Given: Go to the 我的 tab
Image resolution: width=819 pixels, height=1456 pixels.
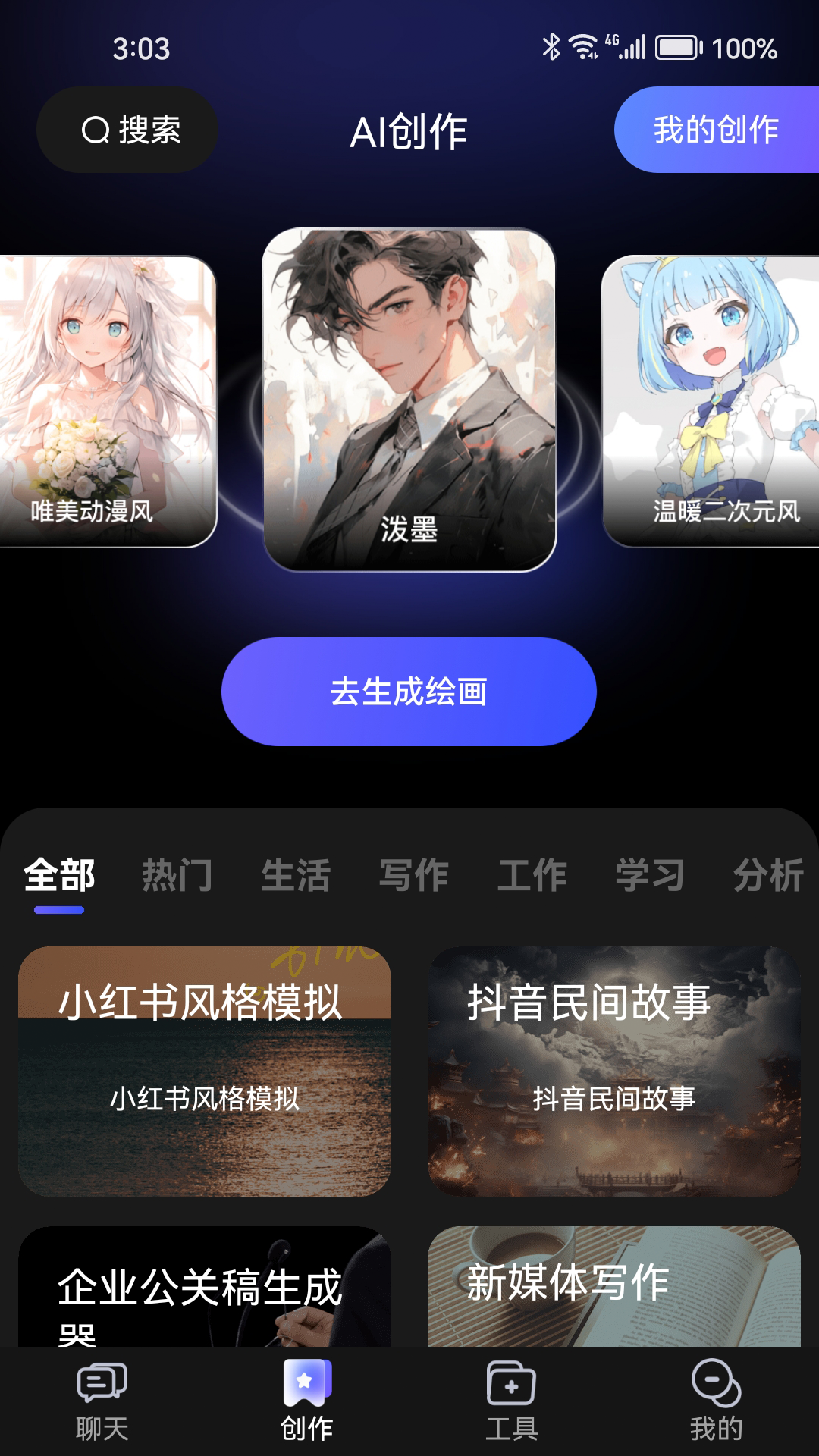Looking at the screenshot, I should [x=716, y=1401].
